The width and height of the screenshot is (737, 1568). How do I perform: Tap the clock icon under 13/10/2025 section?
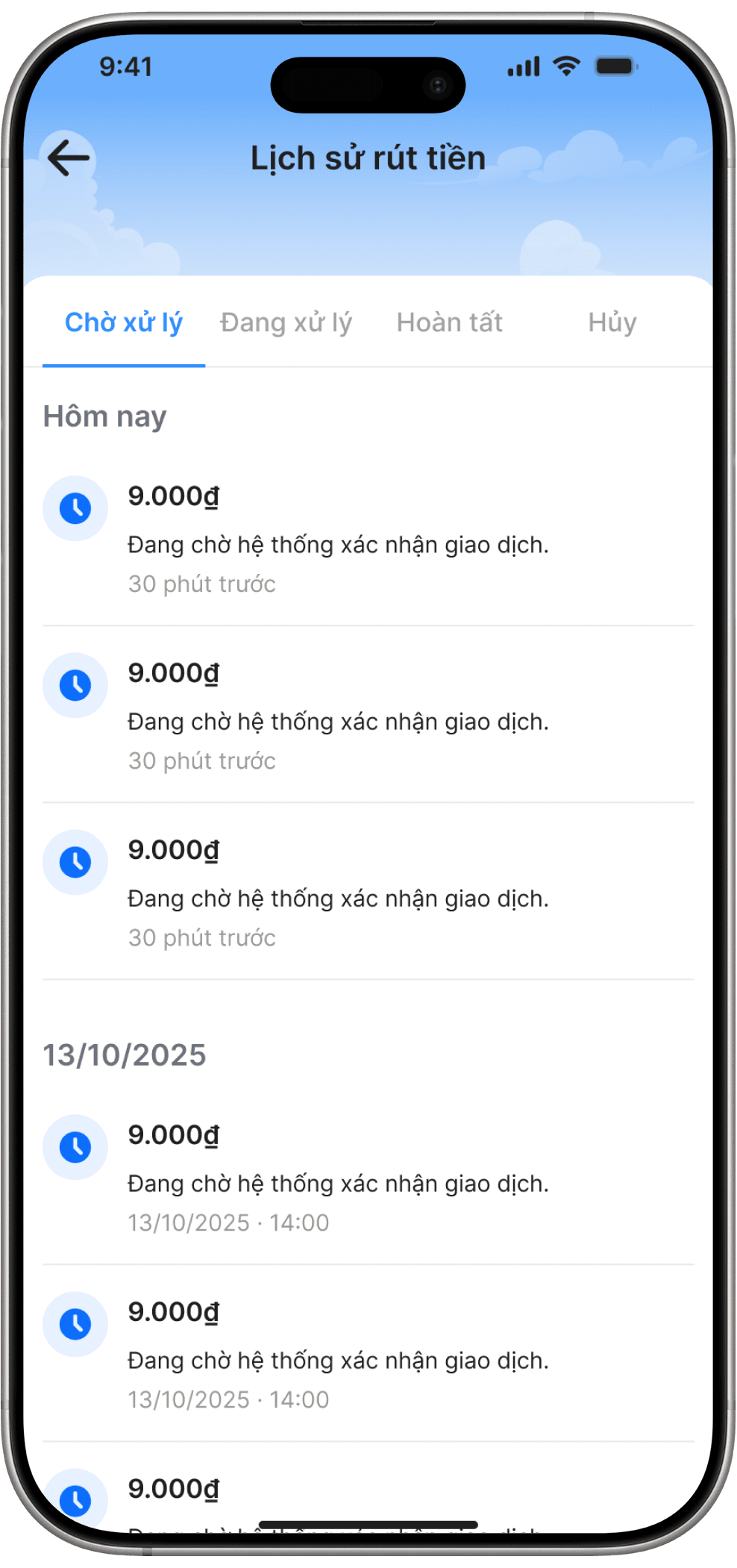click(75, 1147)
